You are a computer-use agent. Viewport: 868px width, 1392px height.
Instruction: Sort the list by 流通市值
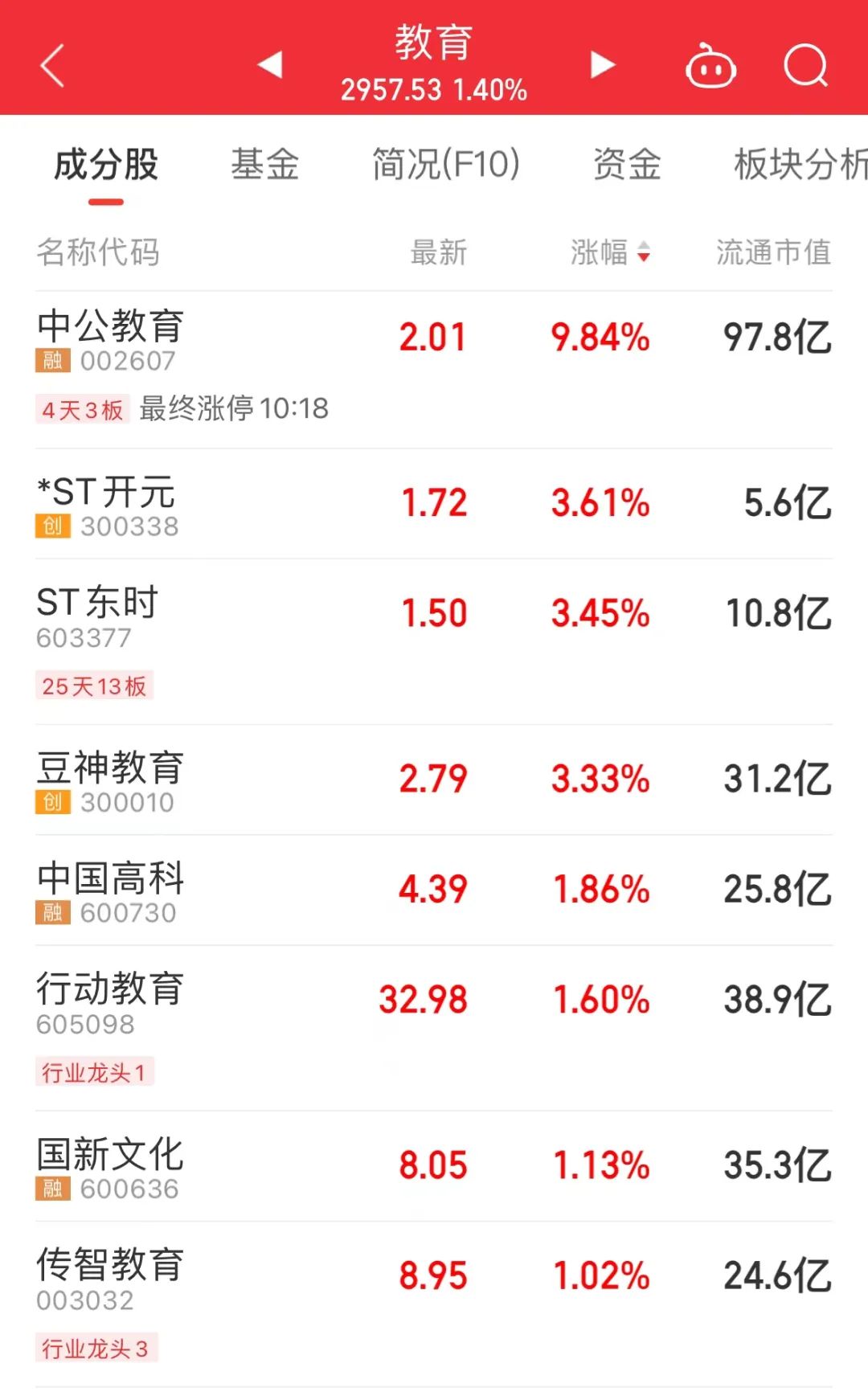click(x=773, y=252)
